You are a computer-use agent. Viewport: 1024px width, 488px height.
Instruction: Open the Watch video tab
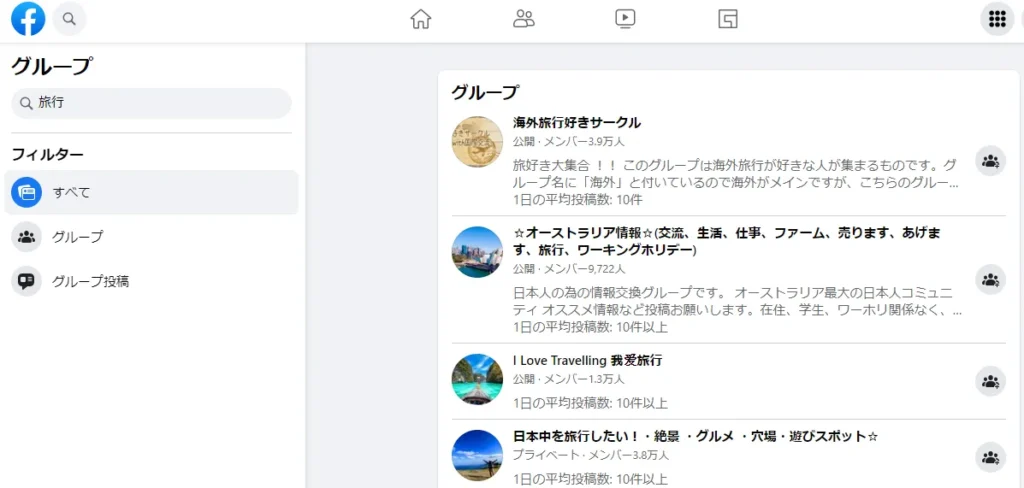coord(625,18)
